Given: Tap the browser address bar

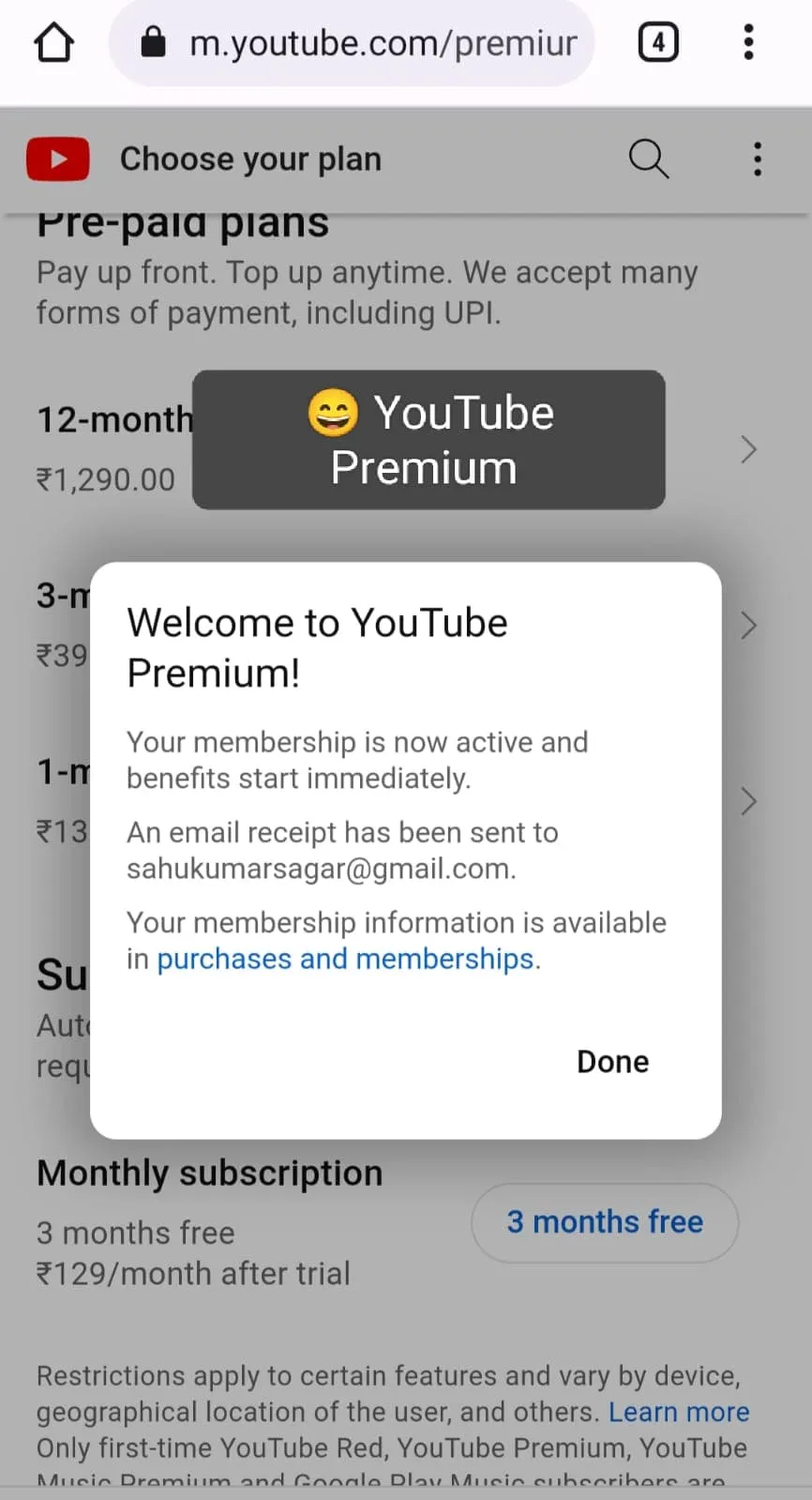Looking at the screenshot, I should coord(352,43).
